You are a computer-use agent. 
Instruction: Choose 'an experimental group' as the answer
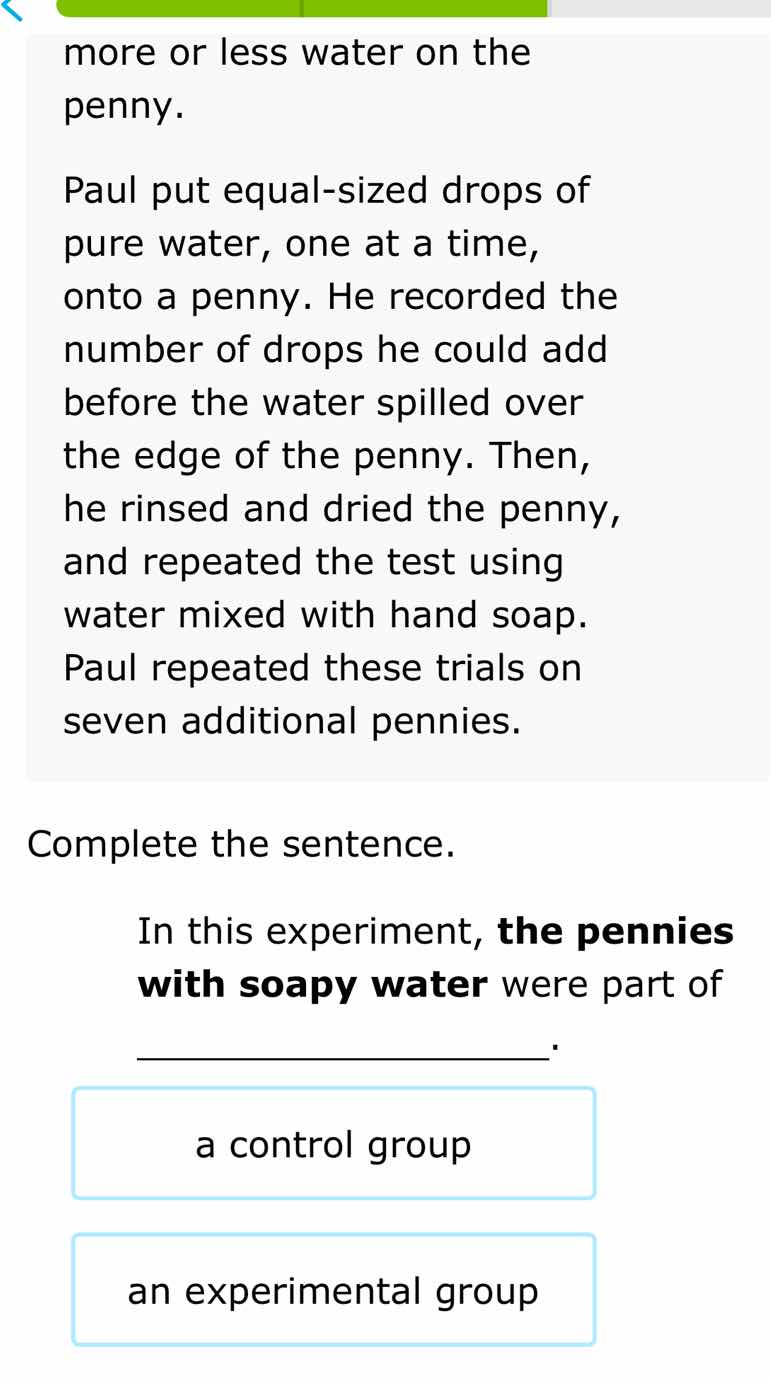[333, 1290]
